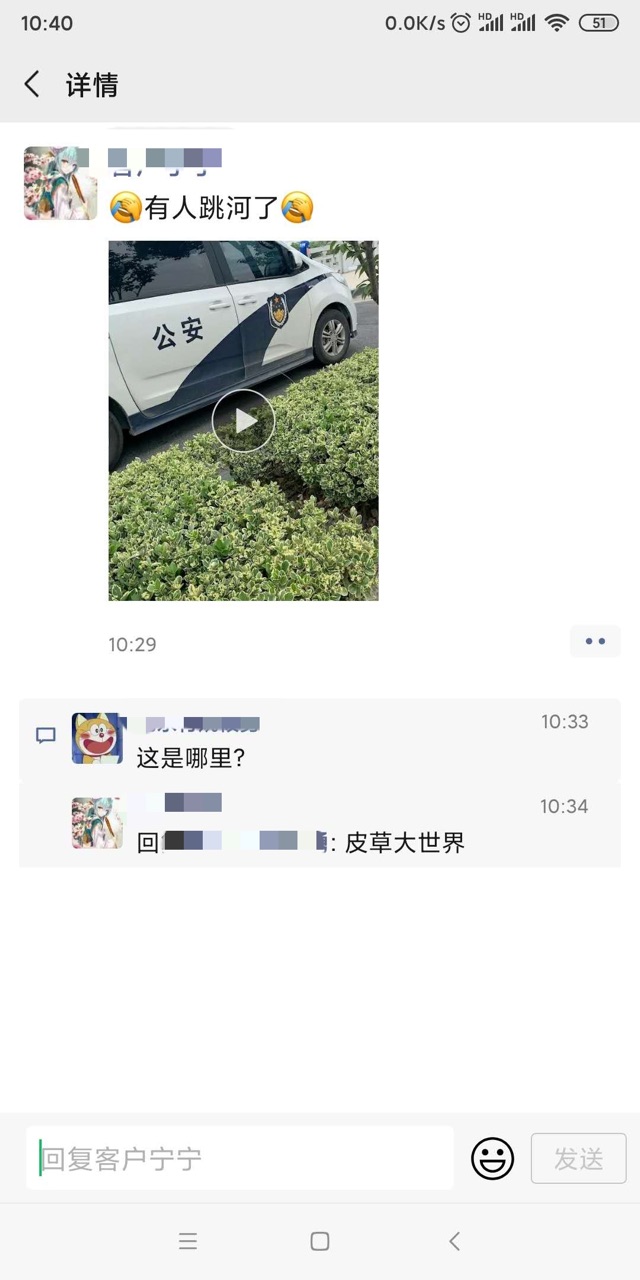The width and height of the screenshot is (640, 1280).
Task: Open the emoji picker
Action: click(x=492, y=1159)
